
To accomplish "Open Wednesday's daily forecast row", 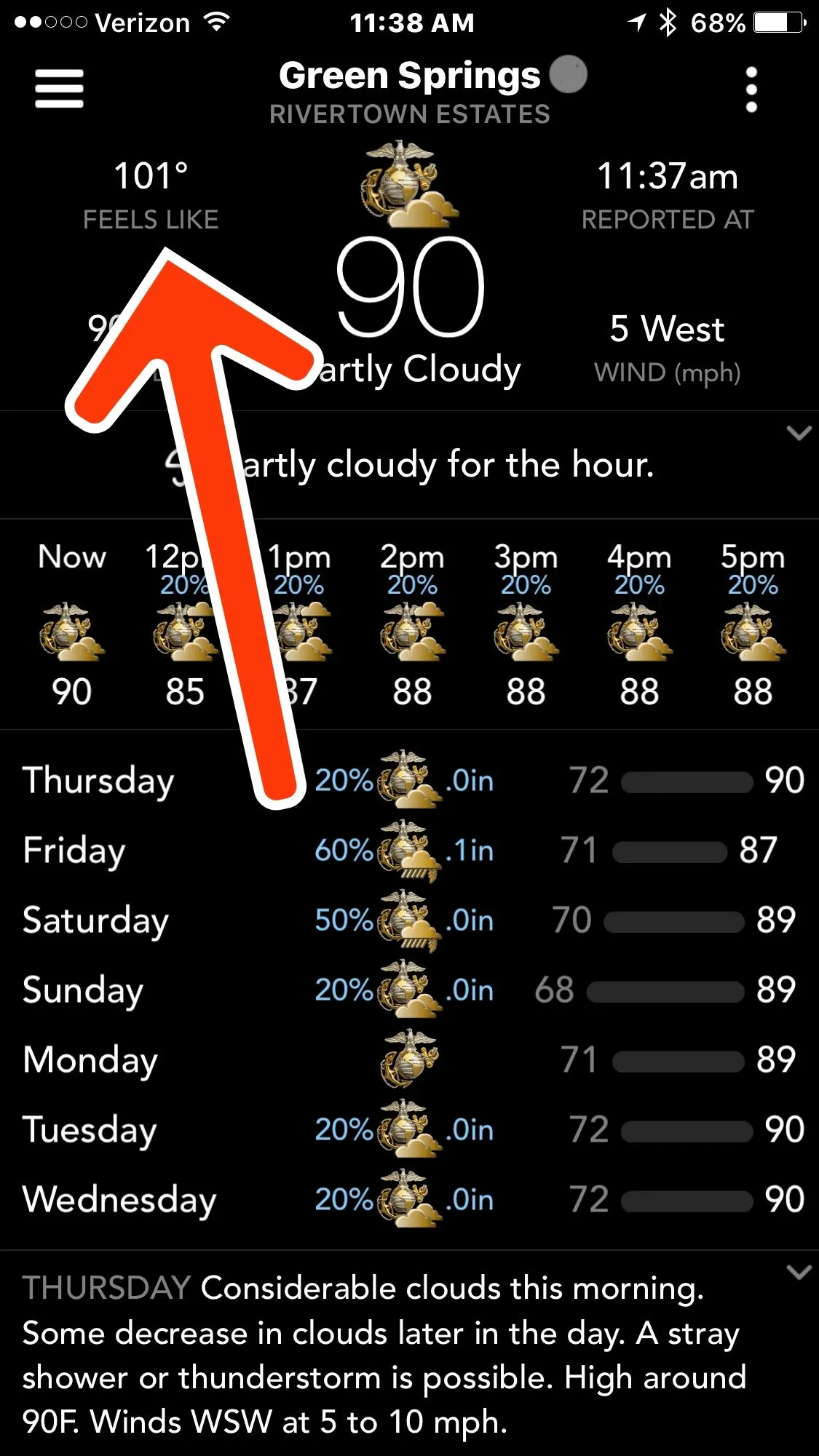I will (409, 1199).
